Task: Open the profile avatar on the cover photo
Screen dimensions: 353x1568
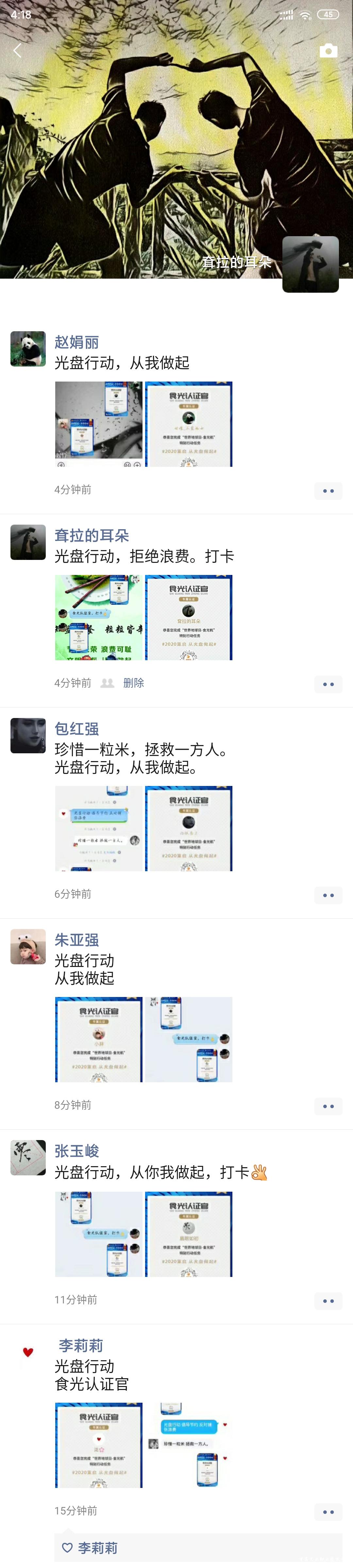Action: pyautogui.click(x=311, y=264)
